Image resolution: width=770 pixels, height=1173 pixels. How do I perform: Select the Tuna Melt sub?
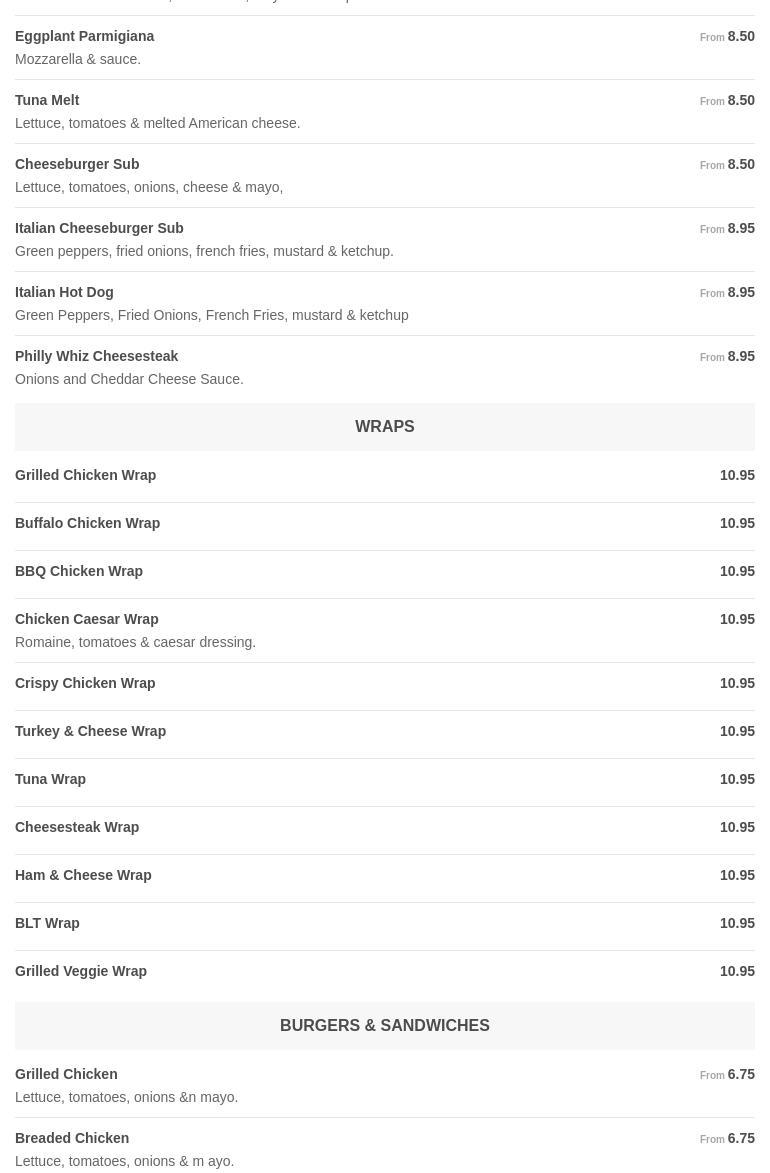[47, 101]
